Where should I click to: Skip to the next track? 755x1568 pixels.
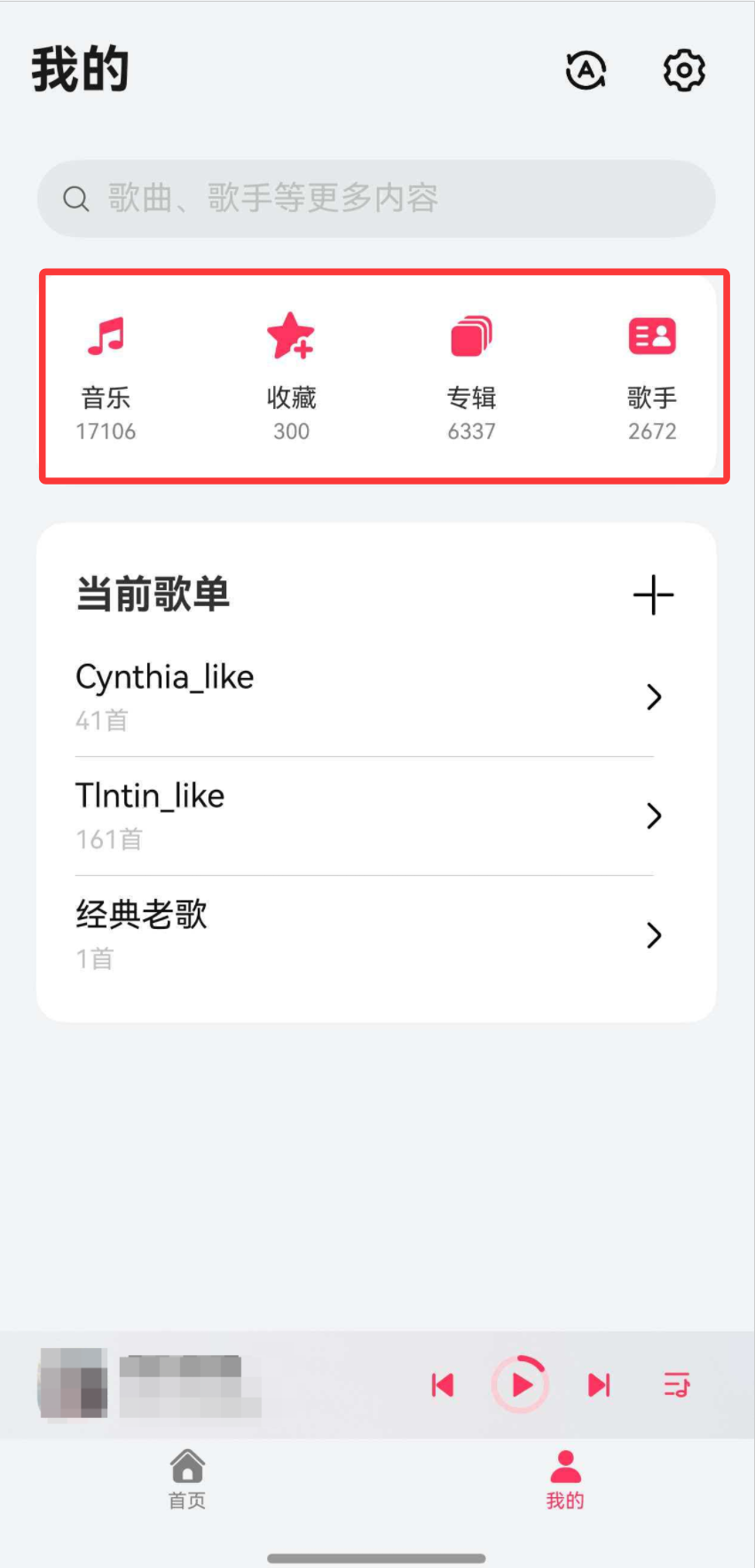coord(599,1383)
